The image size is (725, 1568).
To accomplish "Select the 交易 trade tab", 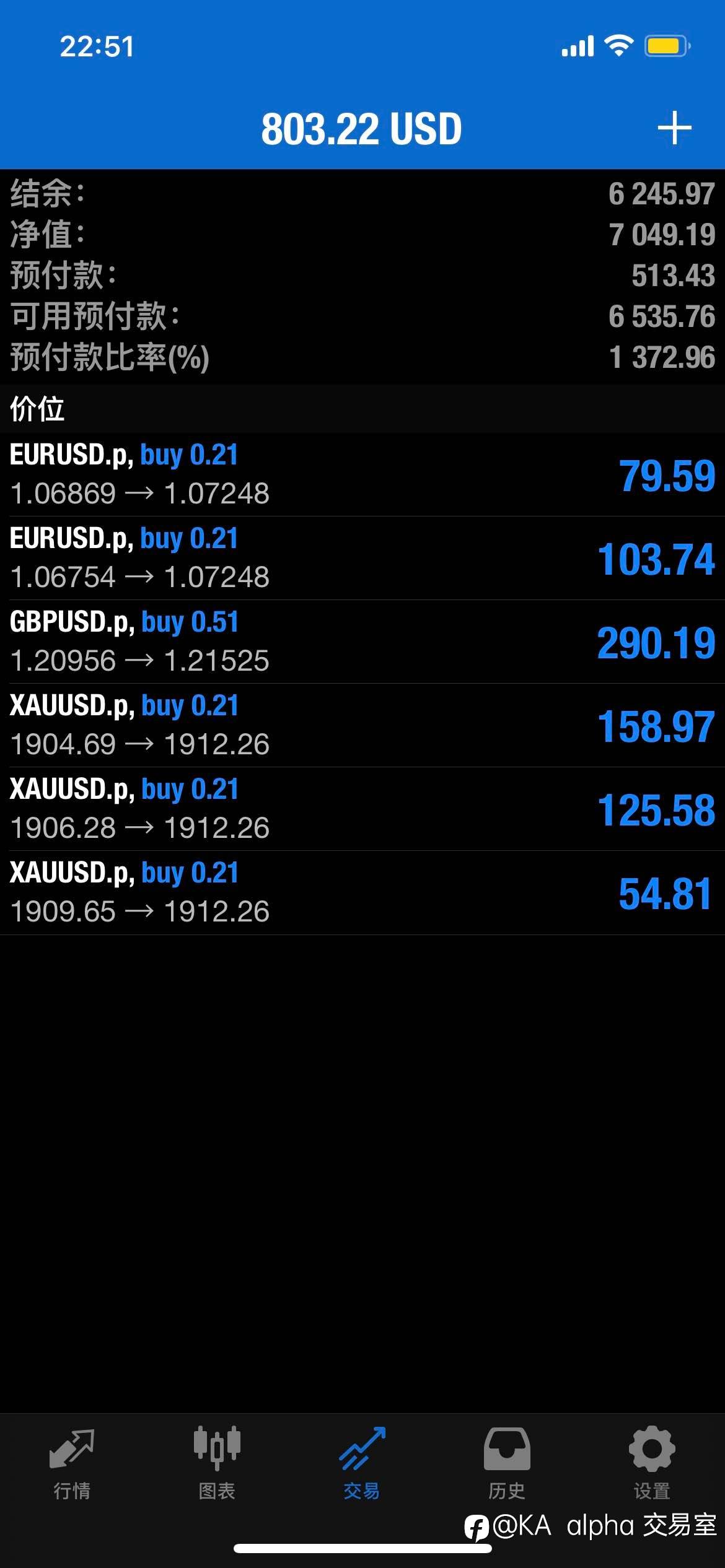I will 362,1464.
